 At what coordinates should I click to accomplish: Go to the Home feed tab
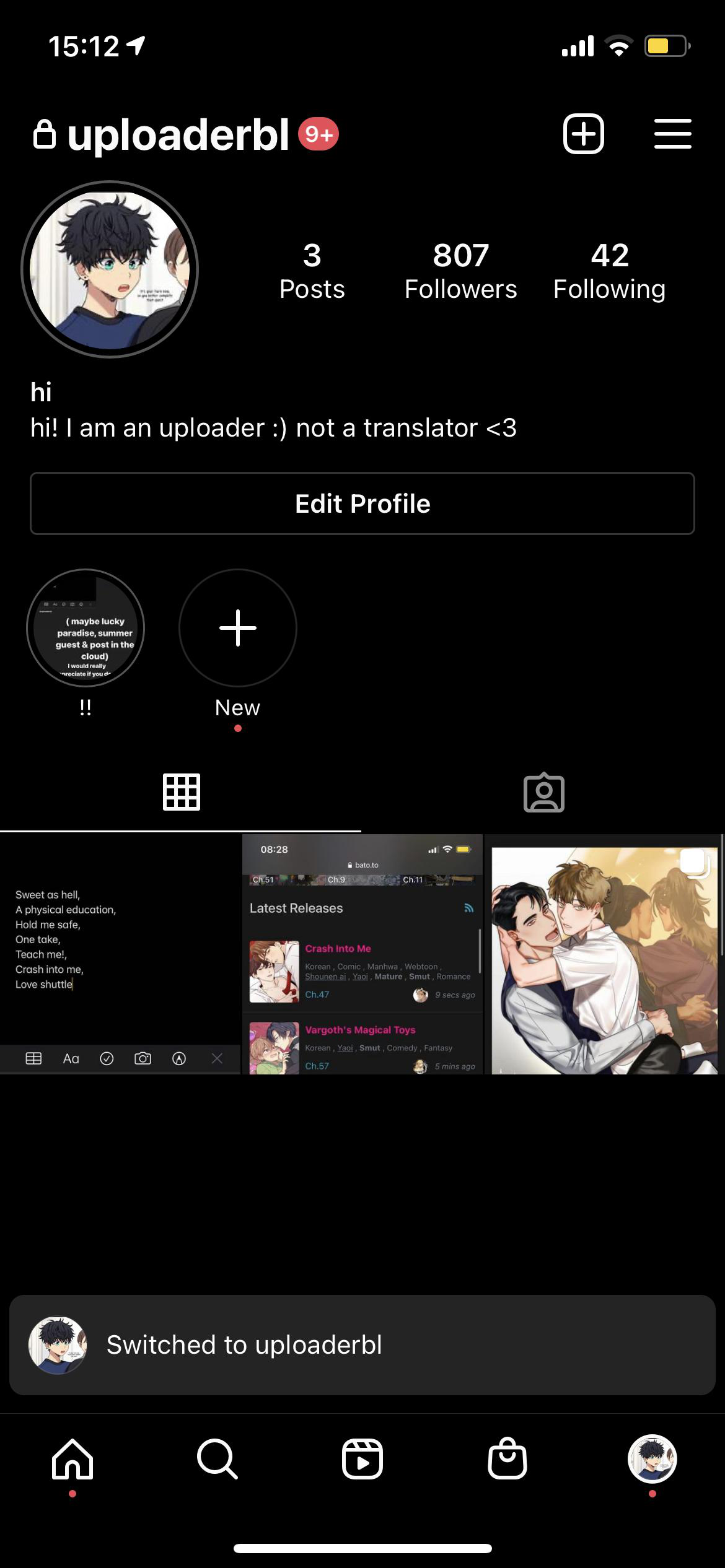click(72, 1459)
